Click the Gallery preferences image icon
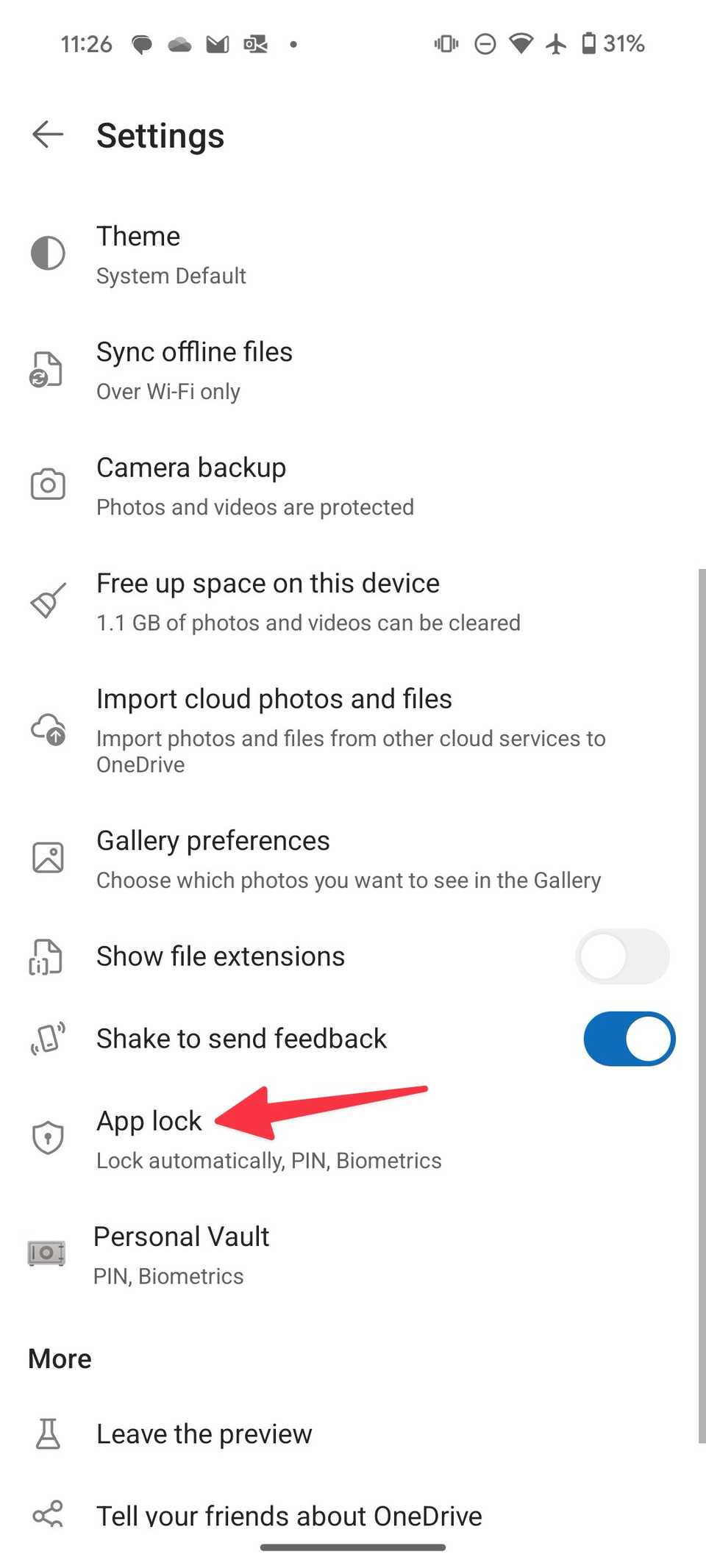The image size is (706, 1568). coord(47,856)
